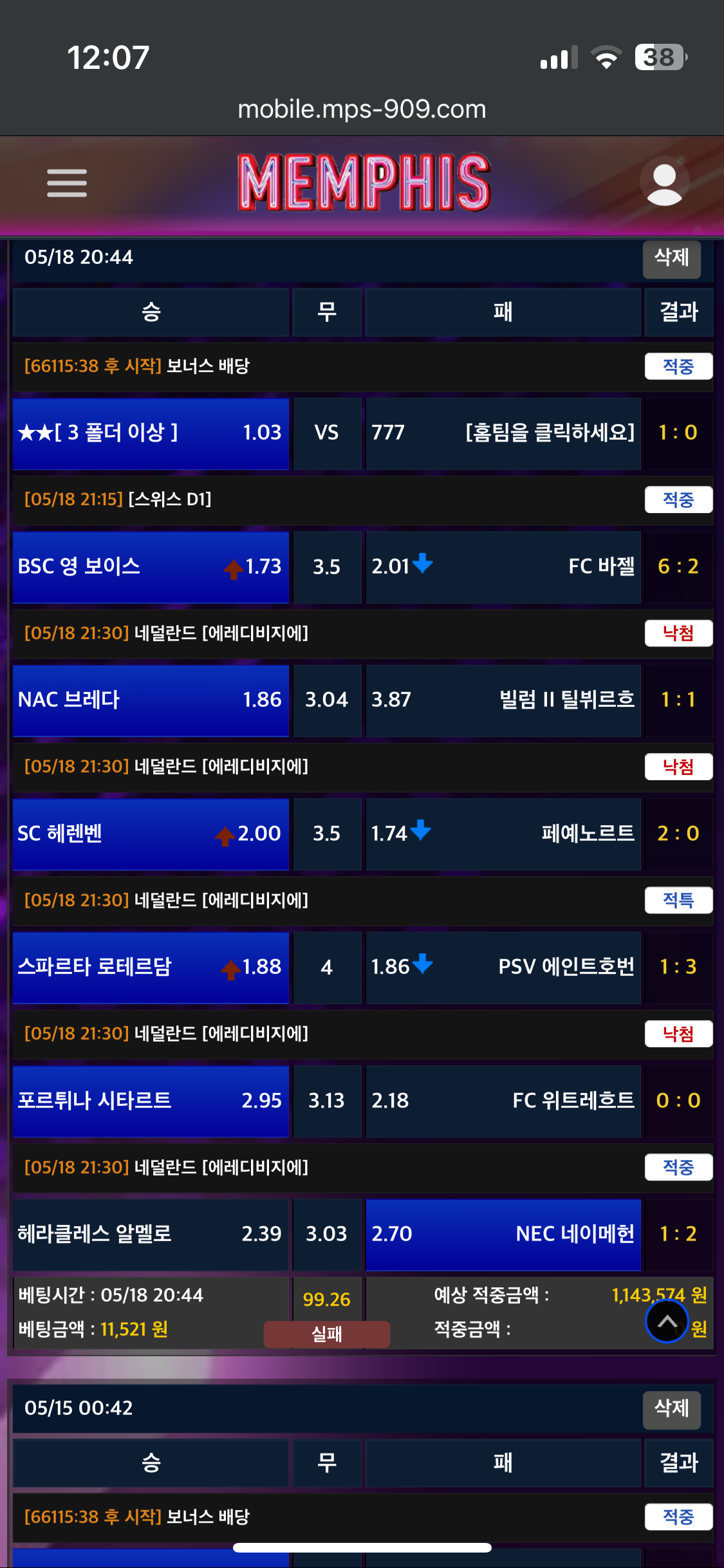
Task: Tap the scroll-to-top arrow button
Action: click(667, 1321)
